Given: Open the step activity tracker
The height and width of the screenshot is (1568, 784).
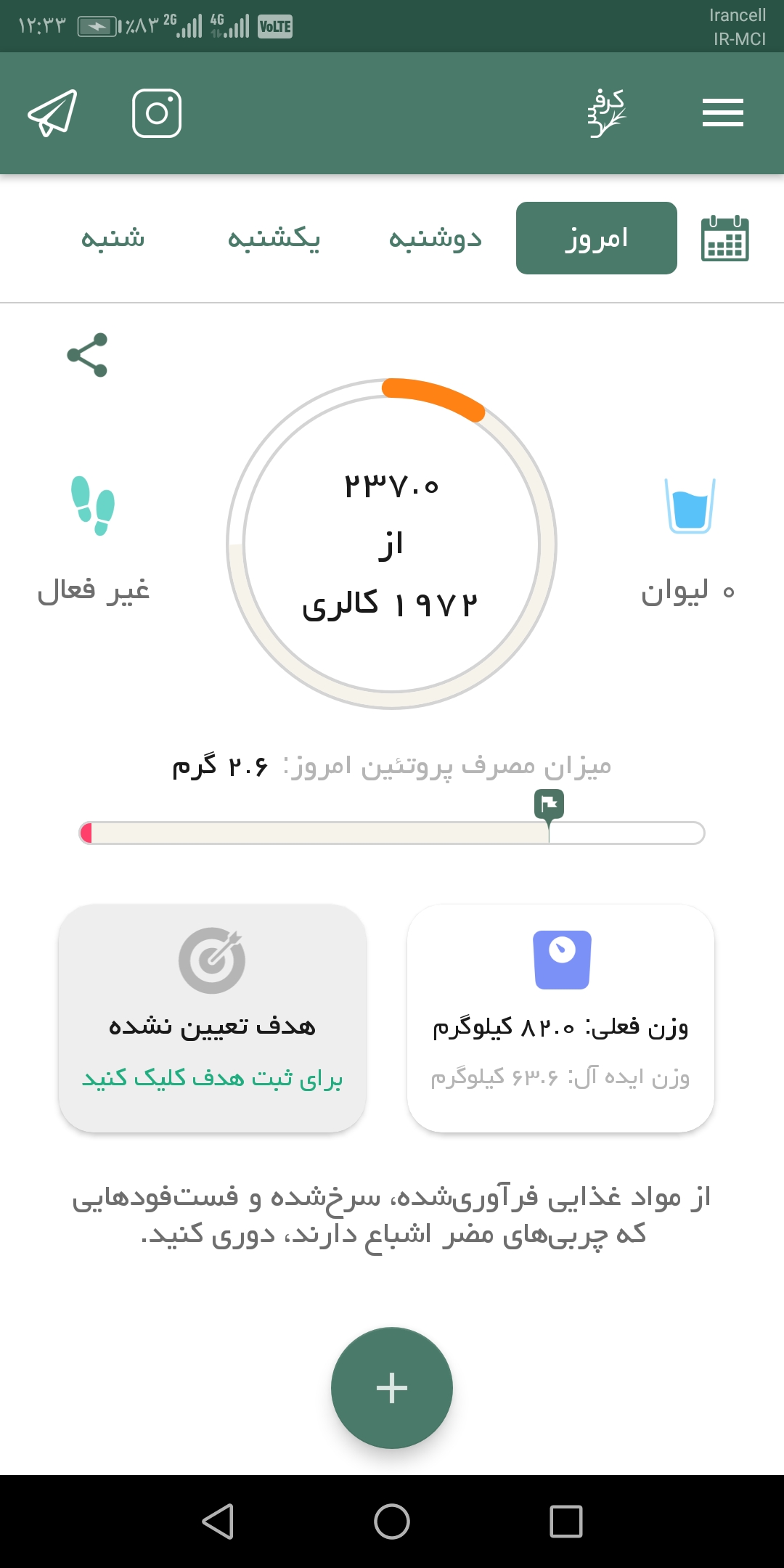Looking at the screenshot, I should click(x=93, y=537).
